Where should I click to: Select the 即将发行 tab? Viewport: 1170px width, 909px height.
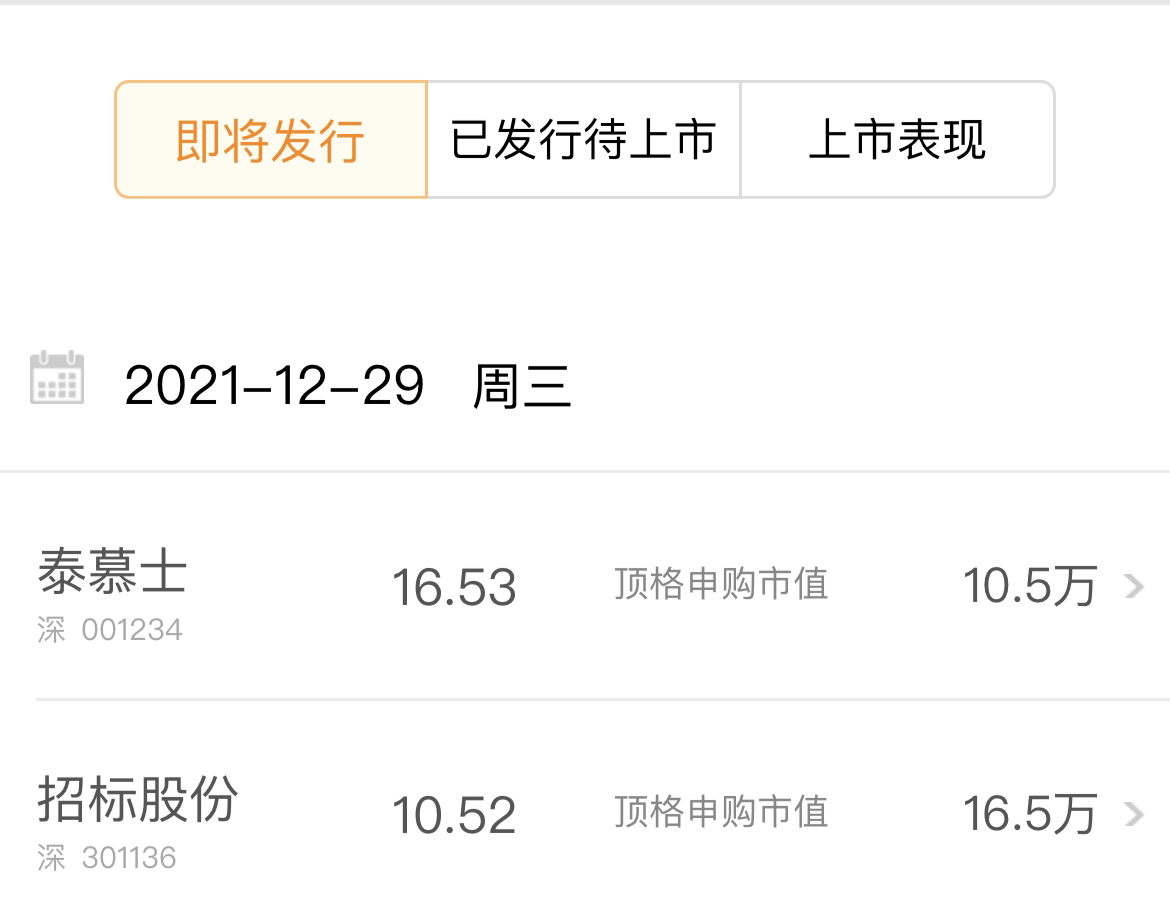coord(270,140)
